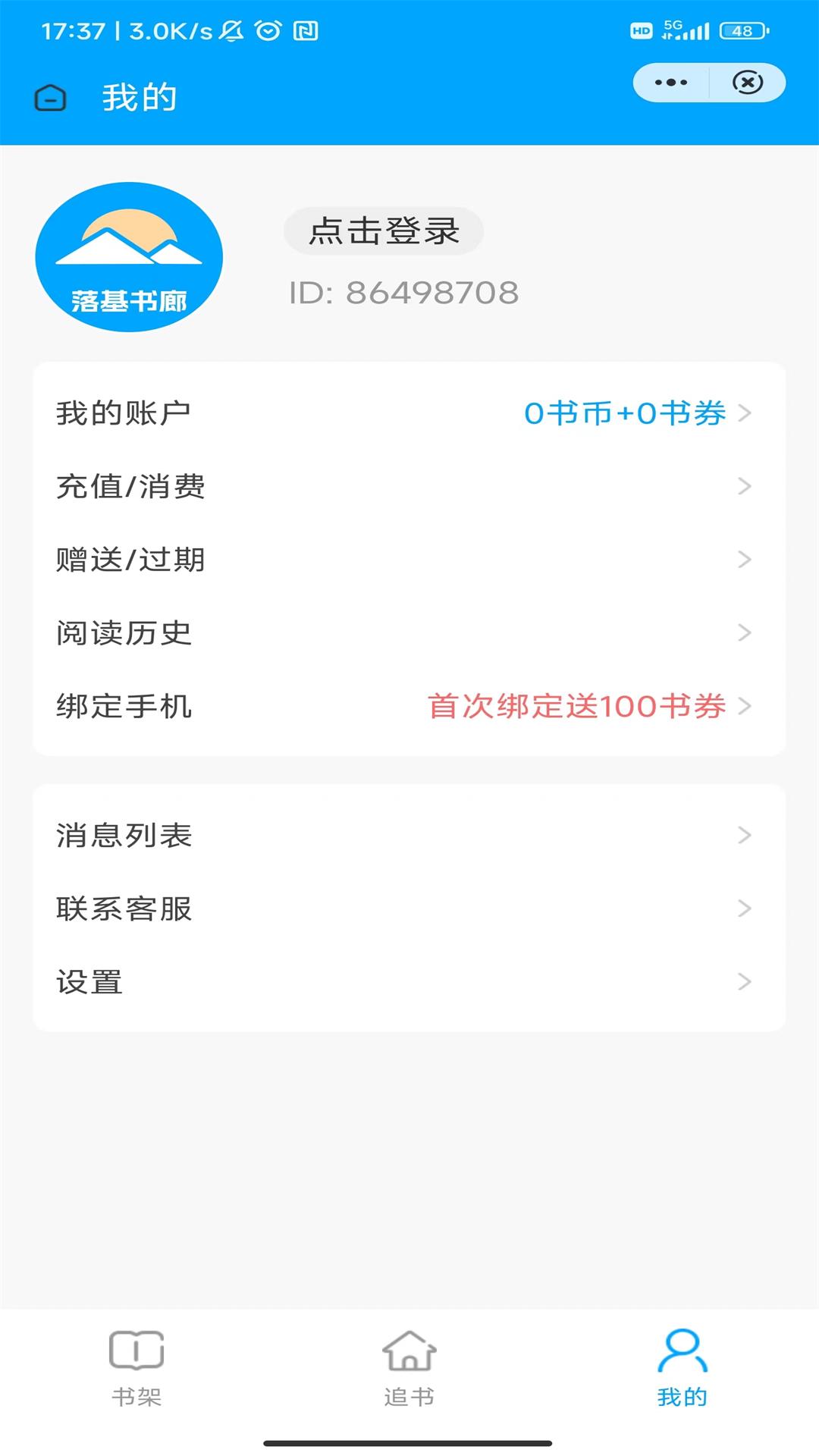
Task: Tap the circular close icon in capsule
Action: tap(747, 82)
